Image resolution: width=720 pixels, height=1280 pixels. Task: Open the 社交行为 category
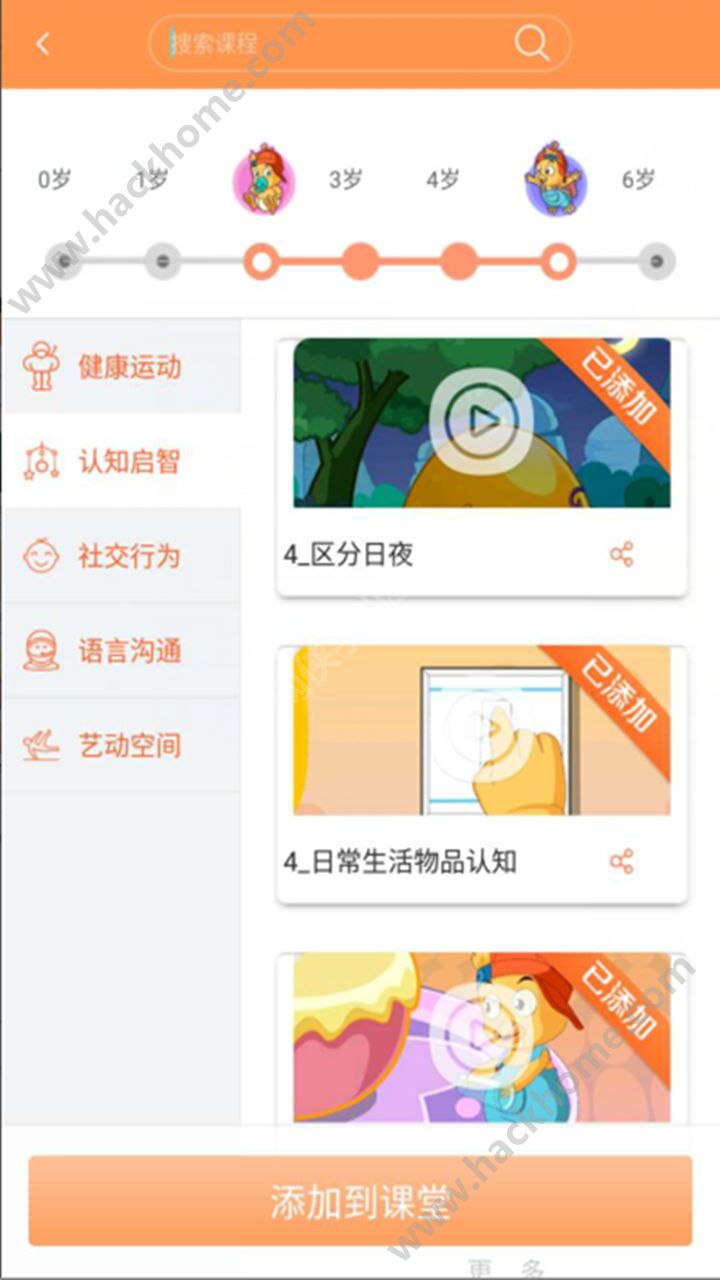(121, 556)
